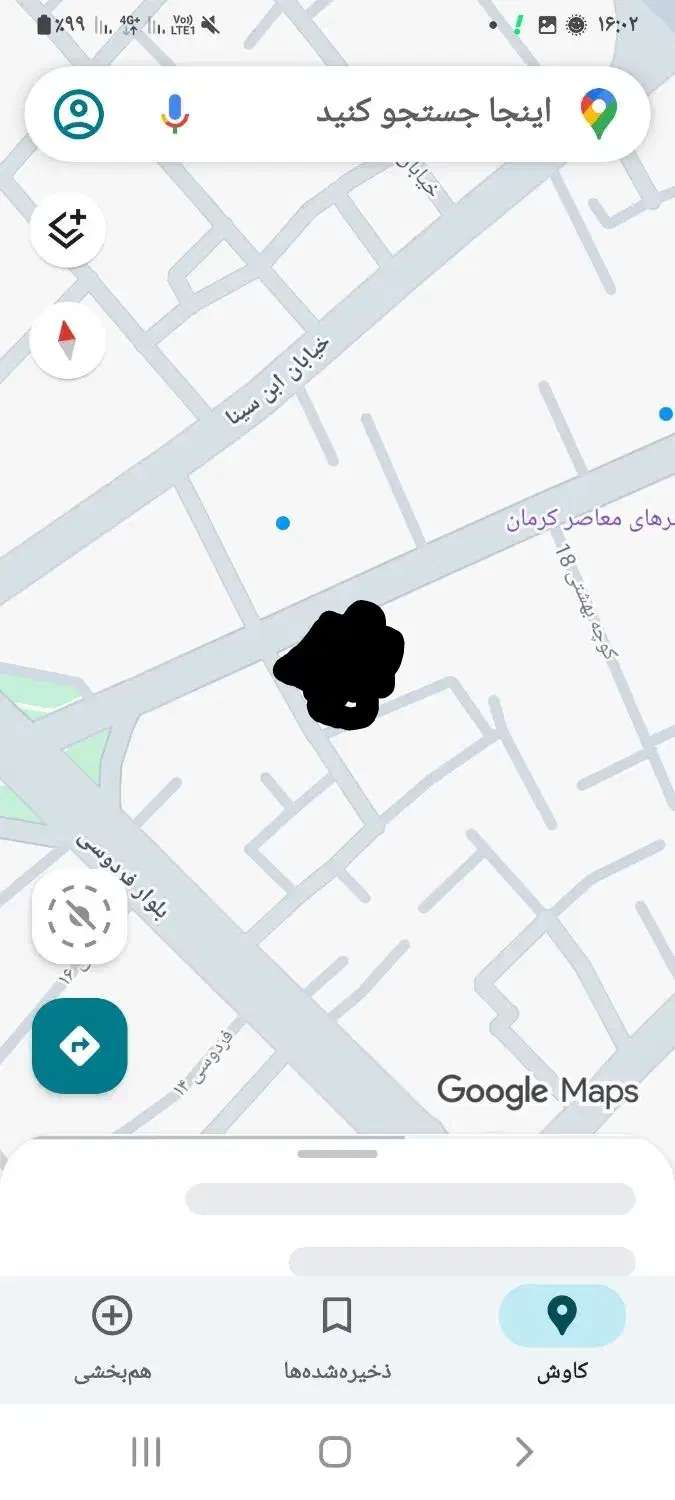
Task: Switch to the هم‌بخشی tab
Action: [x=112, y=1337]
